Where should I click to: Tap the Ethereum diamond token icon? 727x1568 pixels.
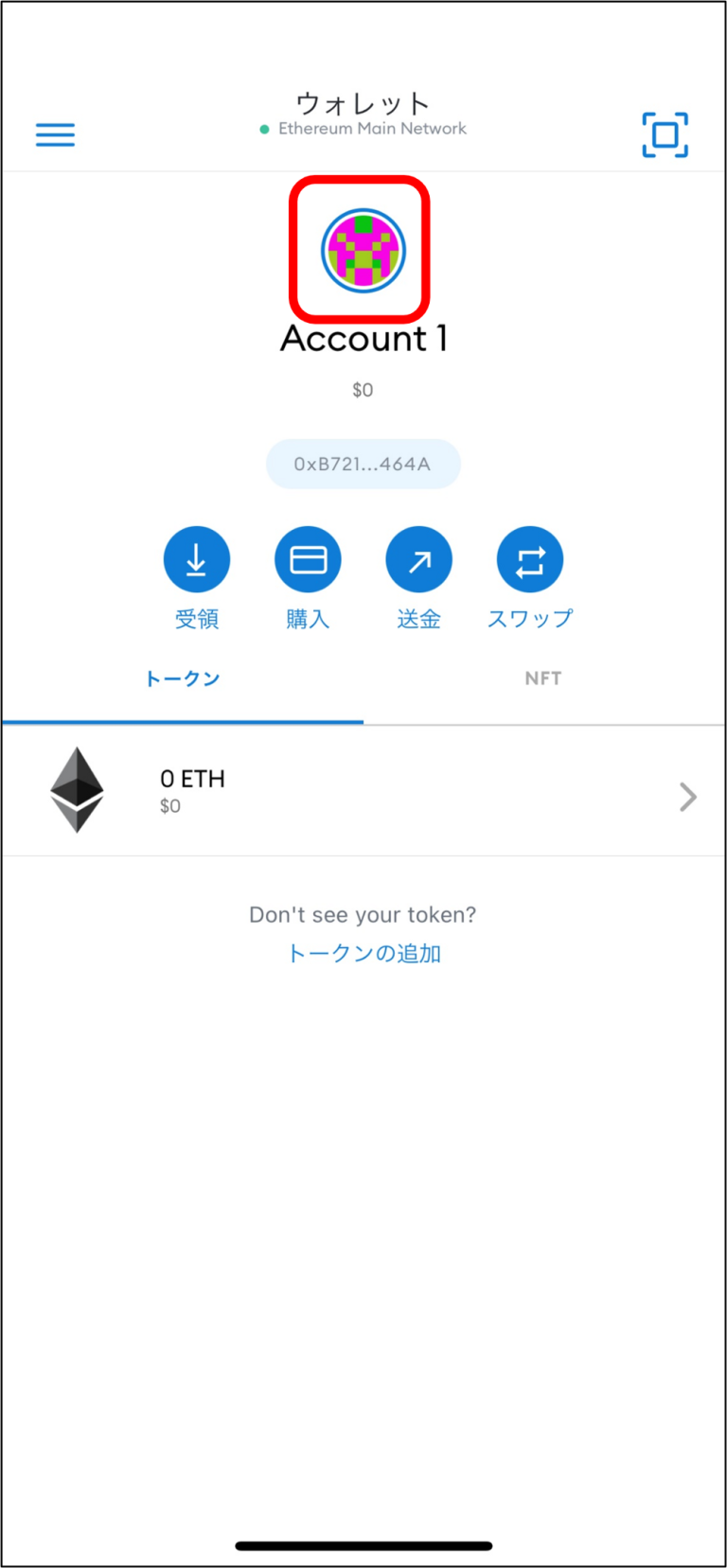[x=77, y=789]
